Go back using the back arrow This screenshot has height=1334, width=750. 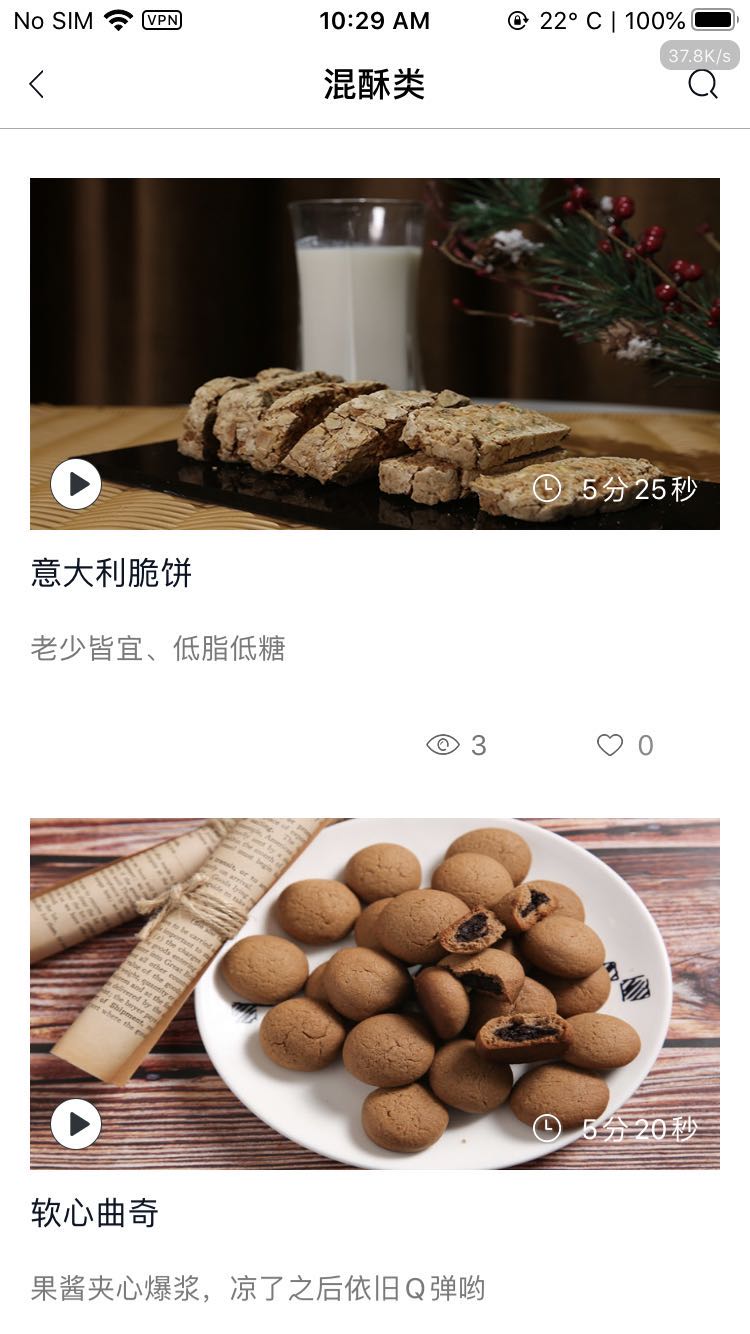[36, 85]
